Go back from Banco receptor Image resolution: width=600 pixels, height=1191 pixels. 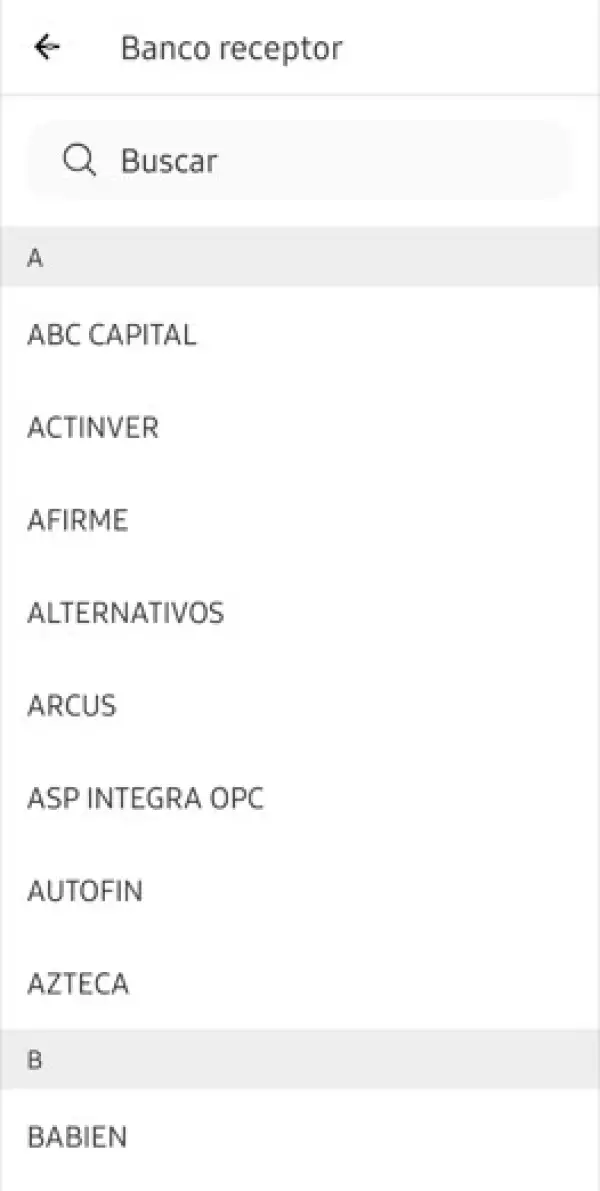47,48
